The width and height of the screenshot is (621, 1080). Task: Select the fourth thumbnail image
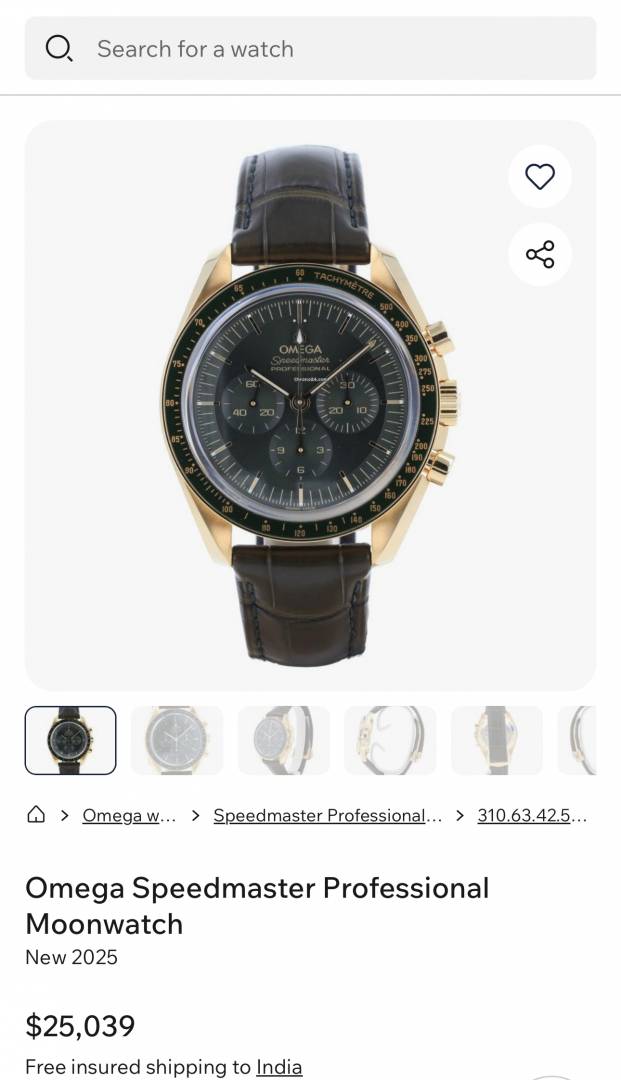[x=390, y=741]
